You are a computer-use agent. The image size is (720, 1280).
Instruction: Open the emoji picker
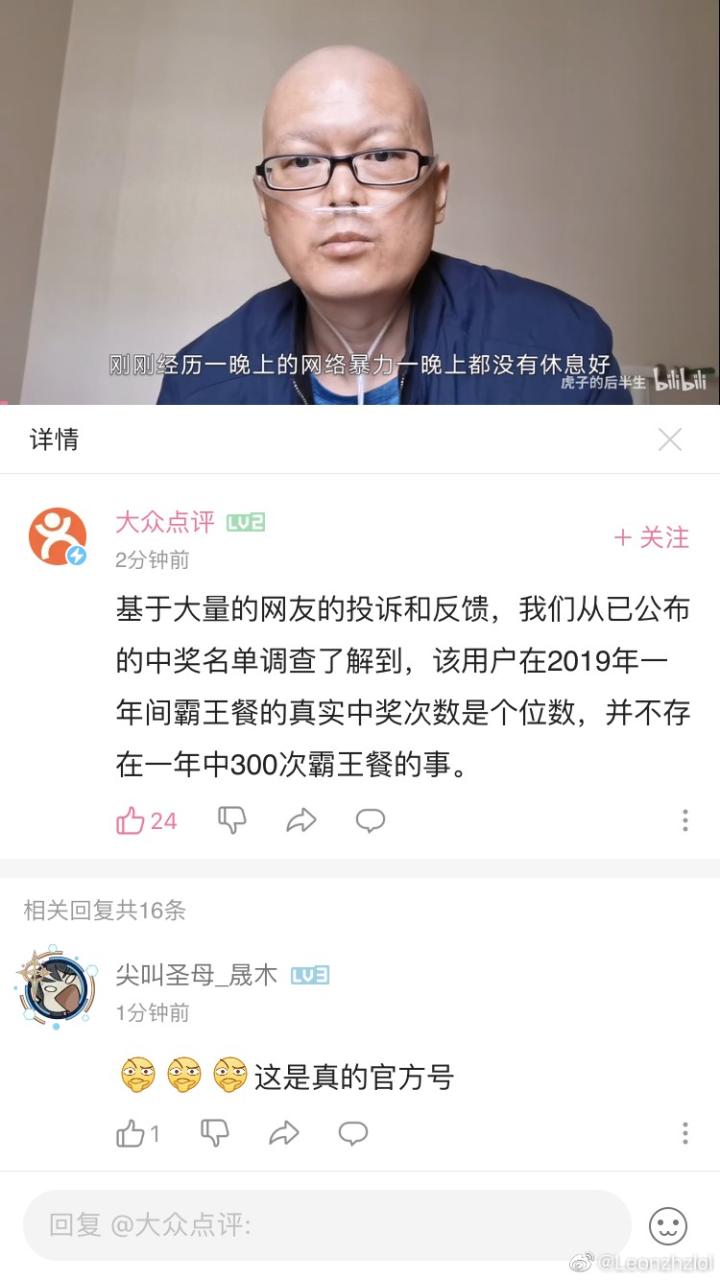[668, 1225]
